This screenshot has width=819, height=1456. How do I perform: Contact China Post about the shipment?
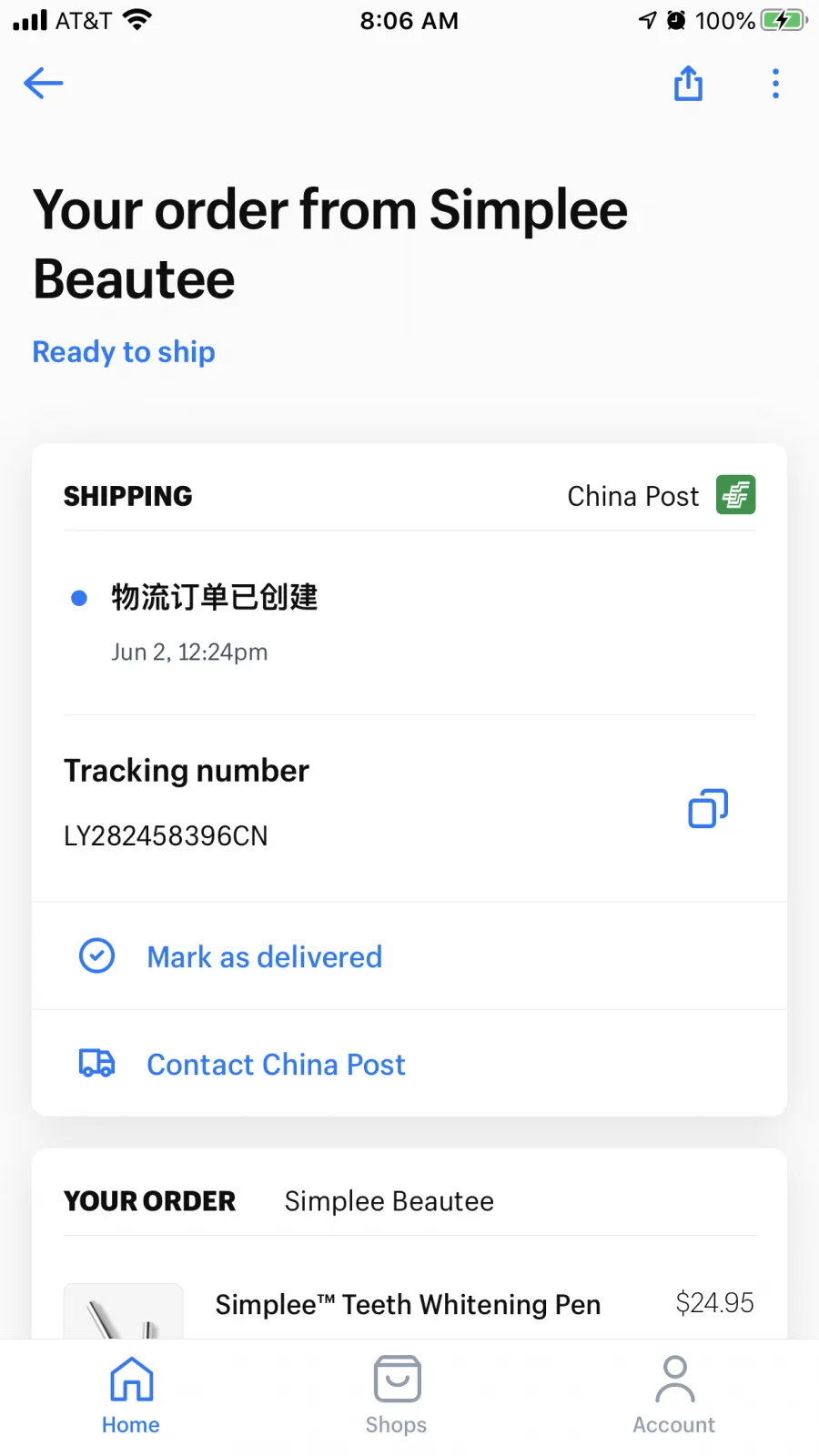tap(409, 1064)
